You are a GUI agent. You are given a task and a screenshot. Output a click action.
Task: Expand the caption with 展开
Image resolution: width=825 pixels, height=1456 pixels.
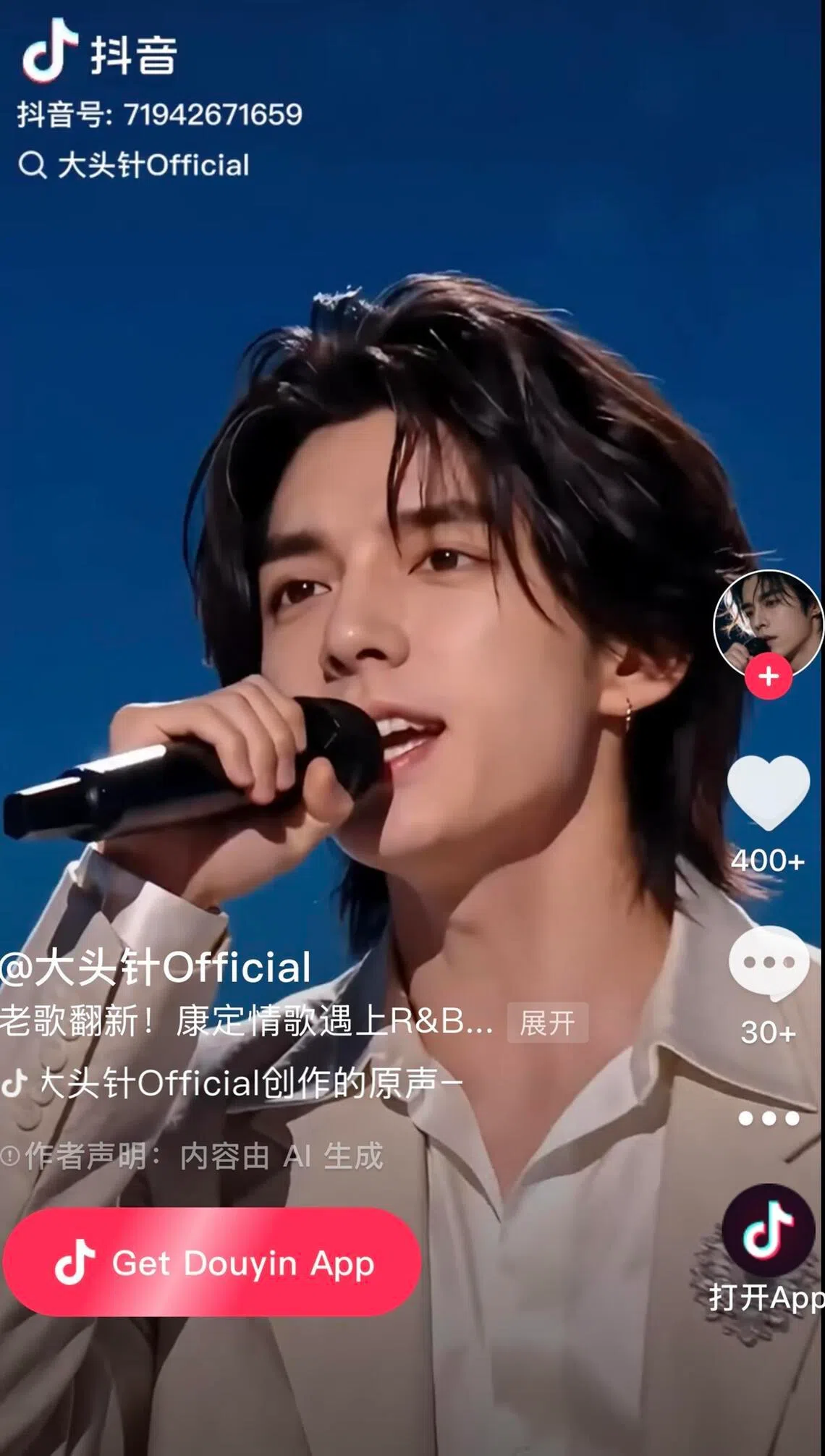(547, 1023)
